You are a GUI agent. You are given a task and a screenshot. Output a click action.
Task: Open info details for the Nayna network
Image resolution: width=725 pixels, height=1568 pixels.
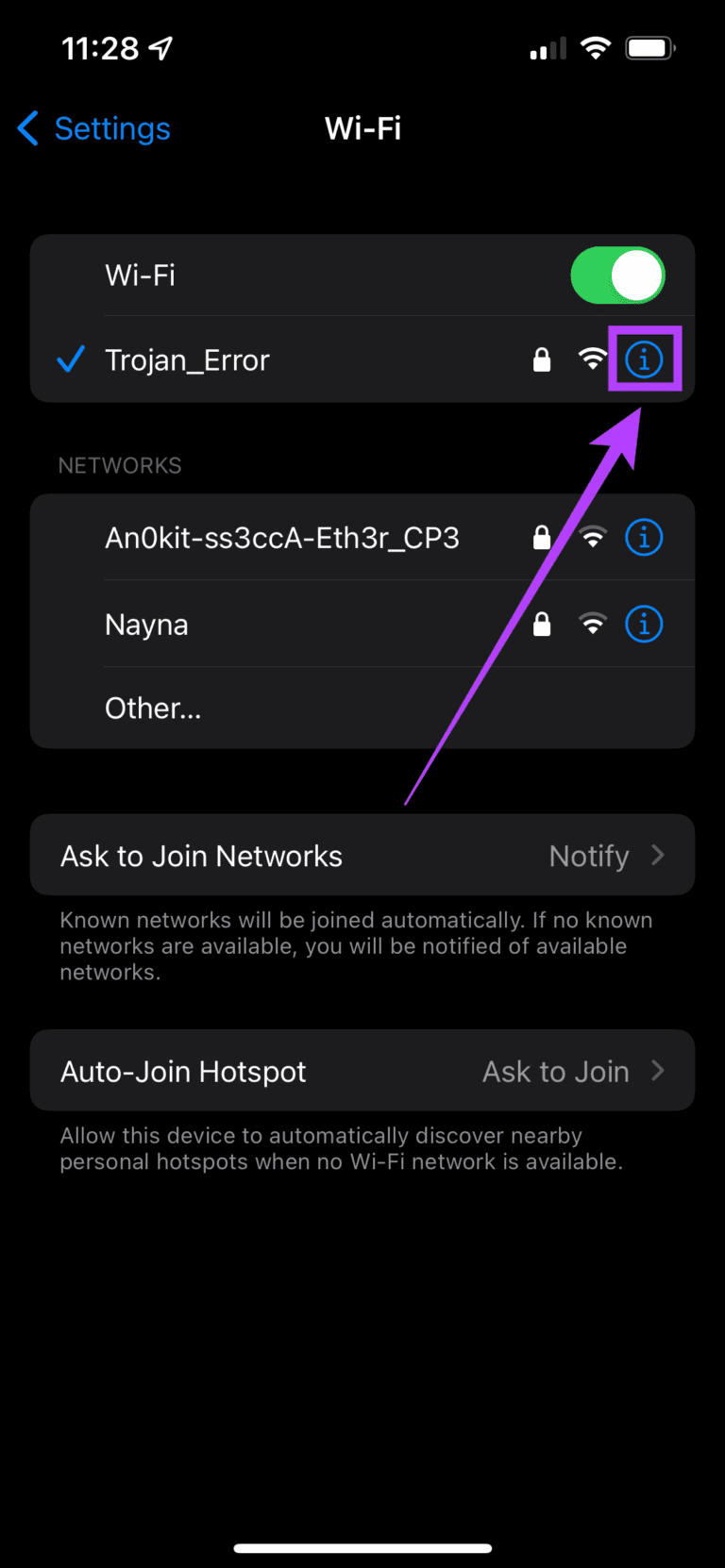click(644, 624)
